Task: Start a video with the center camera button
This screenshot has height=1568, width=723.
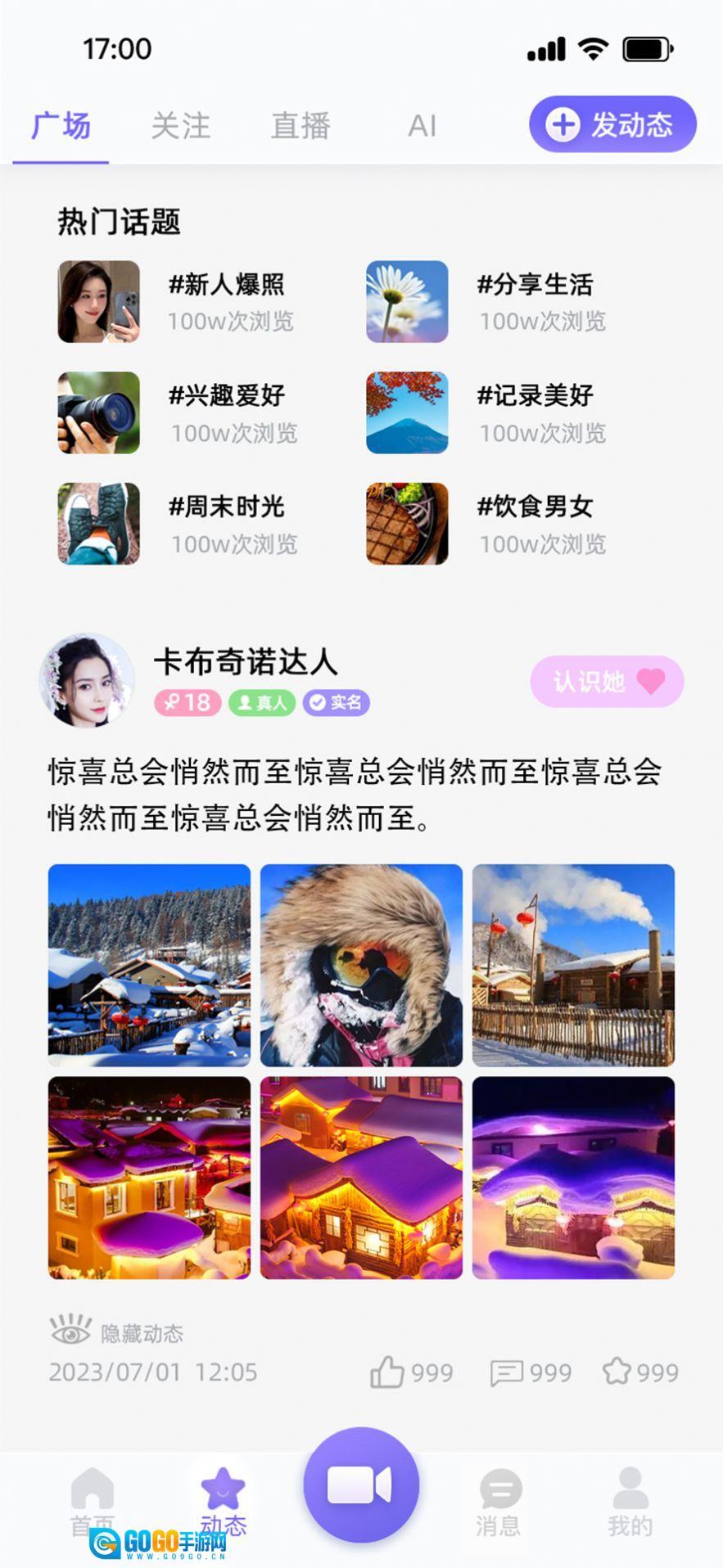Action: [x=361, y=1485]
